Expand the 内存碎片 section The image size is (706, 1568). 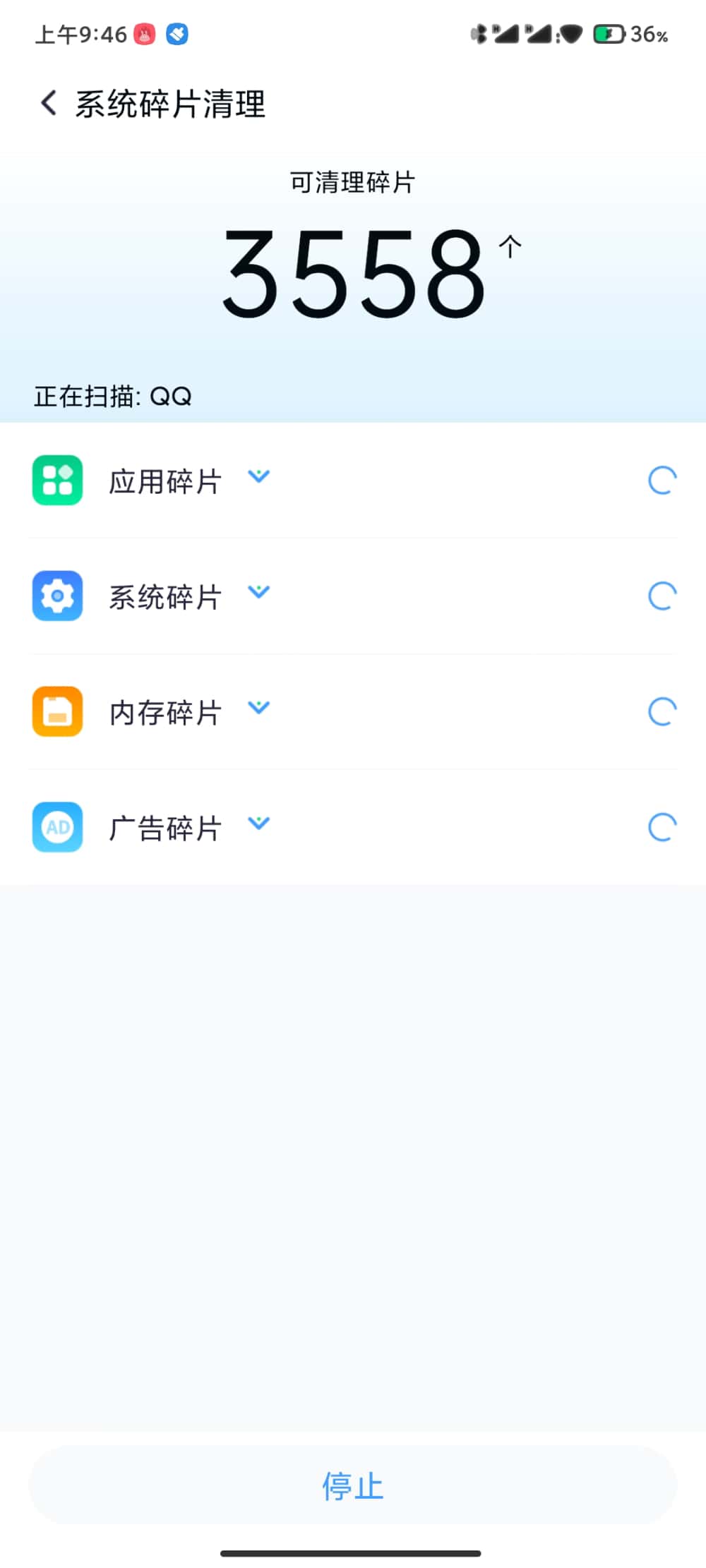(259, 708)
